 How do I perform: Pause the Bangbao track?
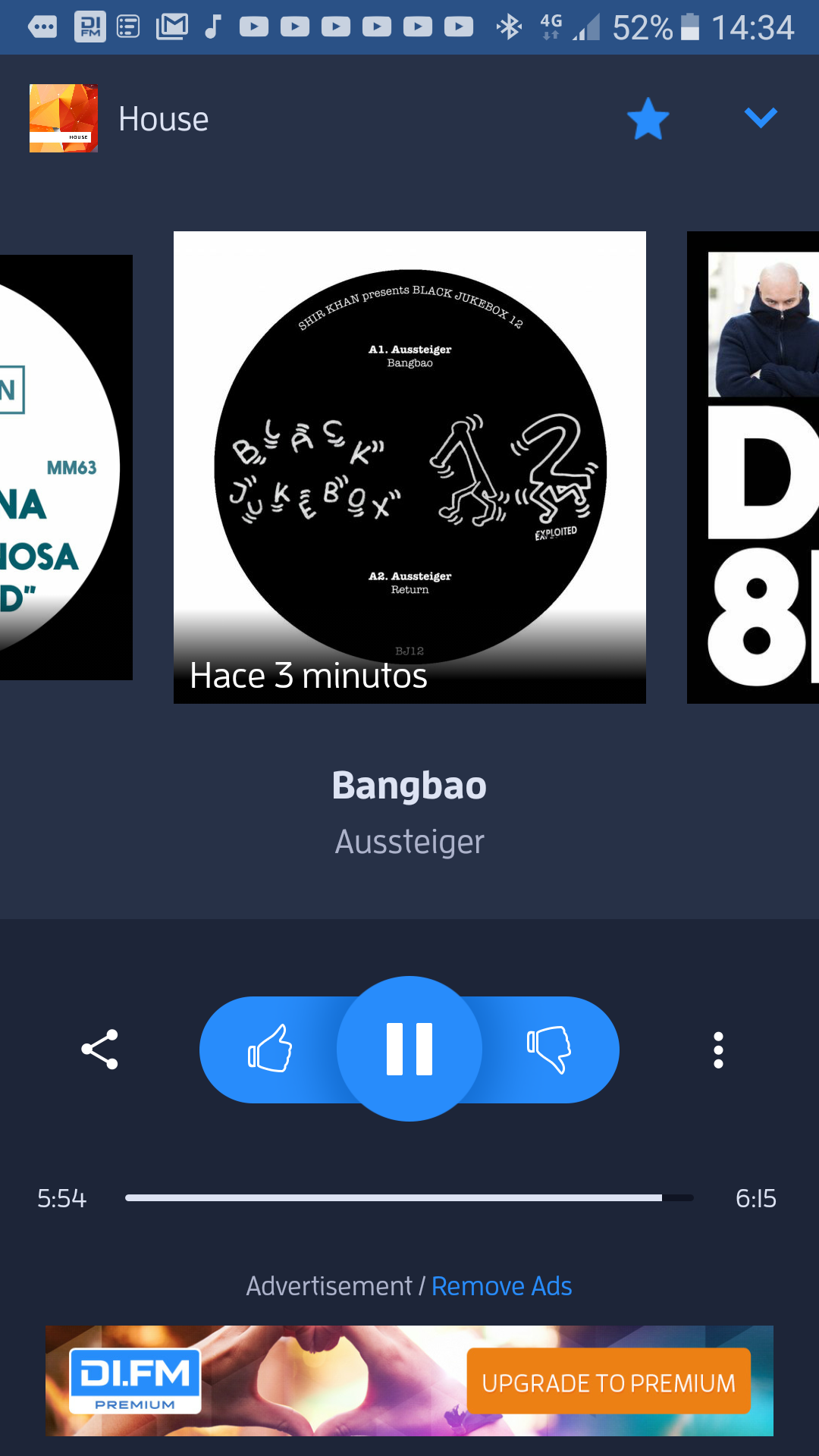[x=409, y=1049]
